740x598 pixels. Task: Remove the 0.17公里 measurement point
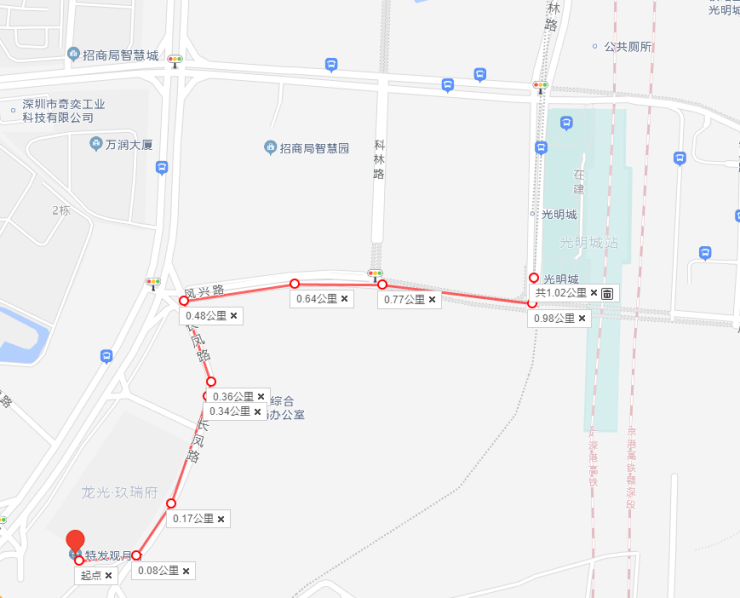click(221, 519)
